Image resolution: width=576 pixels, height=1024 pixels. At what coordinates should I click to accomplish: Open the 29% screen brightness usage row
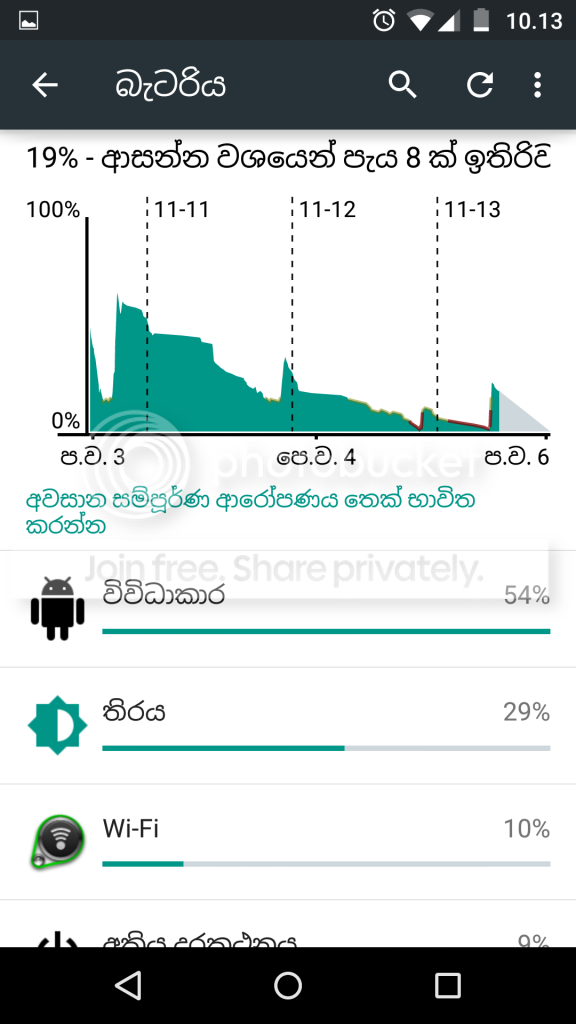point(288,726)
